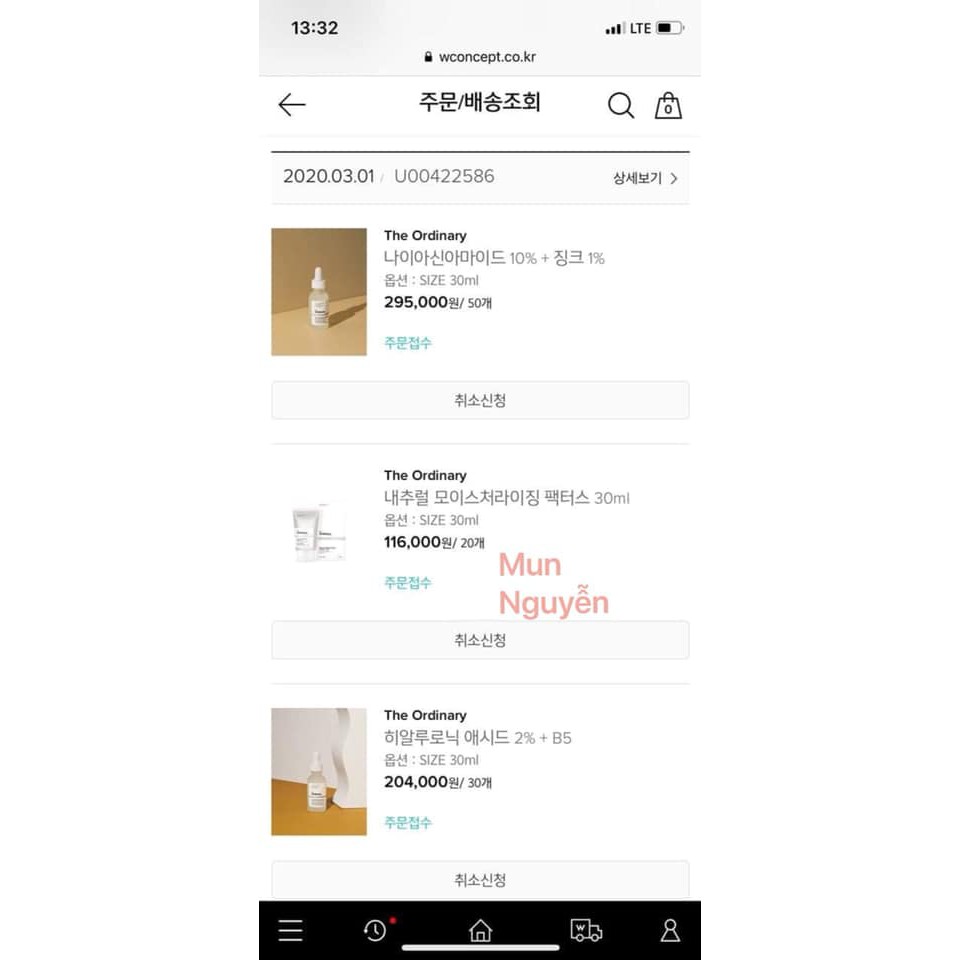Open the shopping bag cart
This screenshot has width=960, height=960.
coord(668,105)
